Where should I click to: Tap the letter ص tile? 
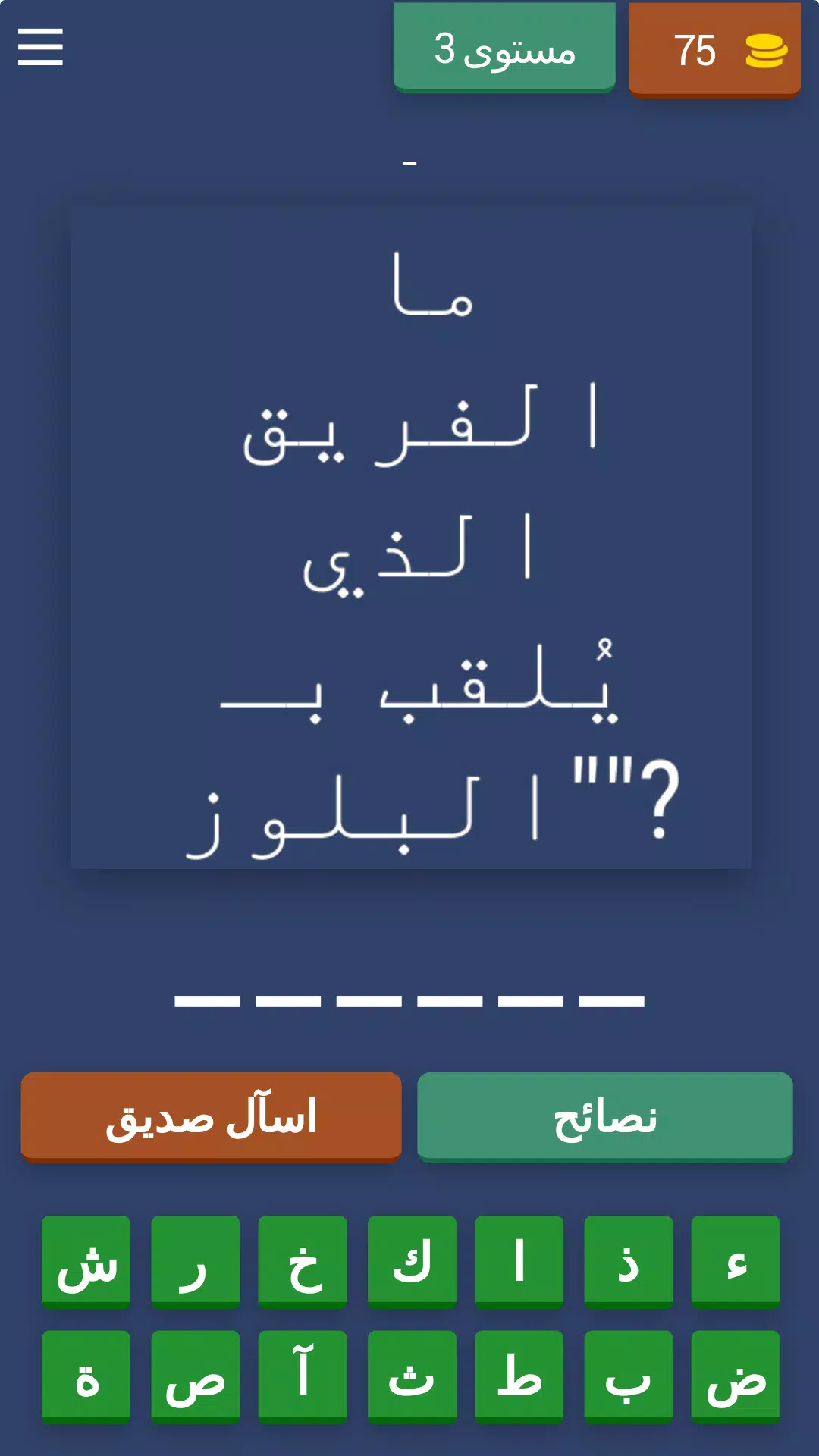(x=196, y=1376)
